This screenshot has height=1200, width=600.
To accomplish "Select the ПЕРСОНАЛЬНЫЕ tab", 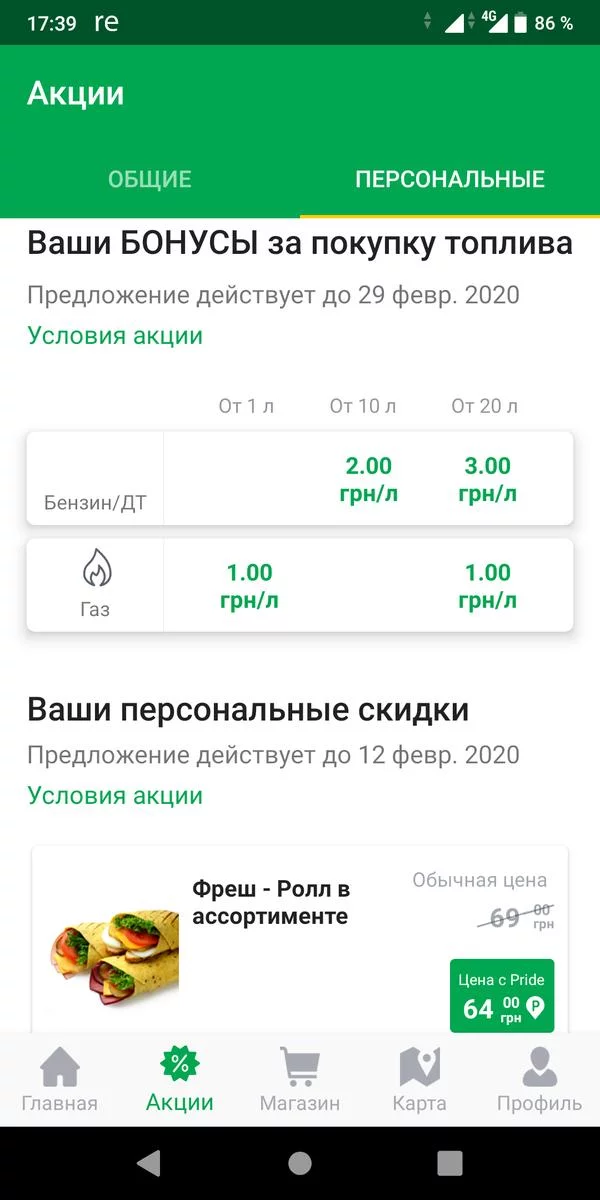I will pos(450,180).
